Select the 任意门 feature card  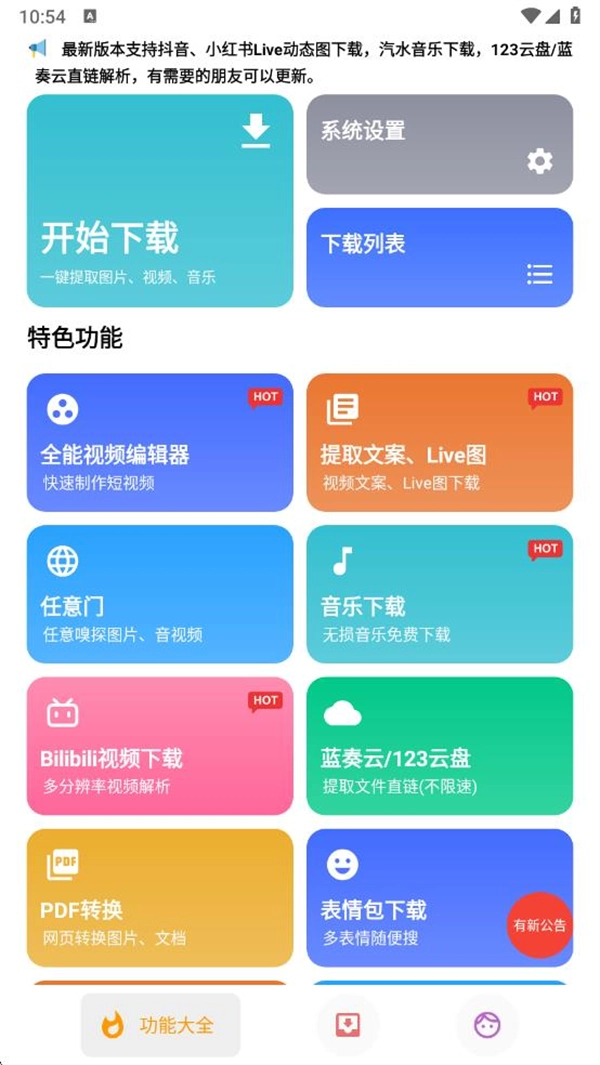tap(160, 594)
